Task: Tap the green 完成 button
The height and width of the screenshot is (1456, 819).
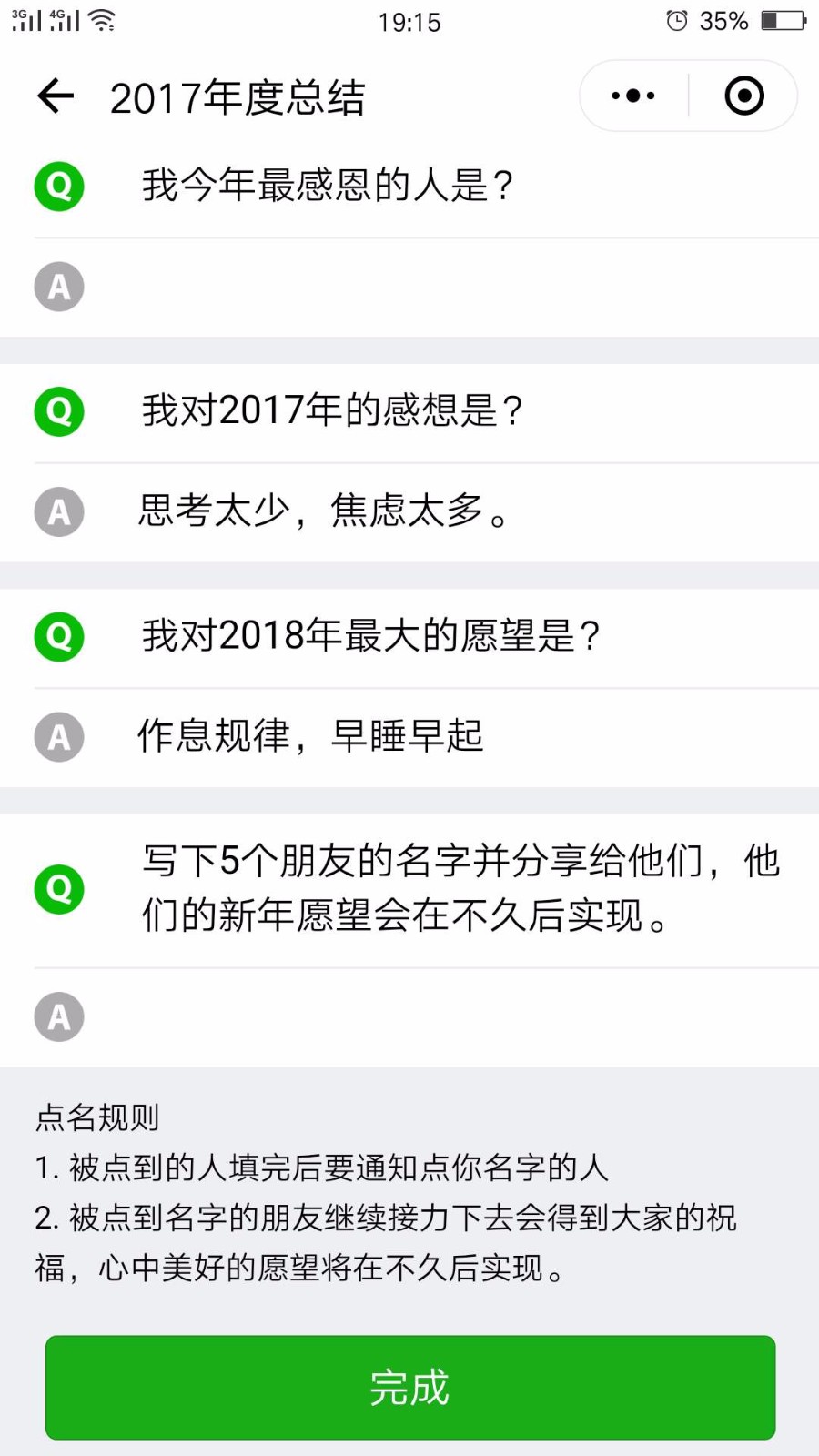Action: tap(410, 1388)
